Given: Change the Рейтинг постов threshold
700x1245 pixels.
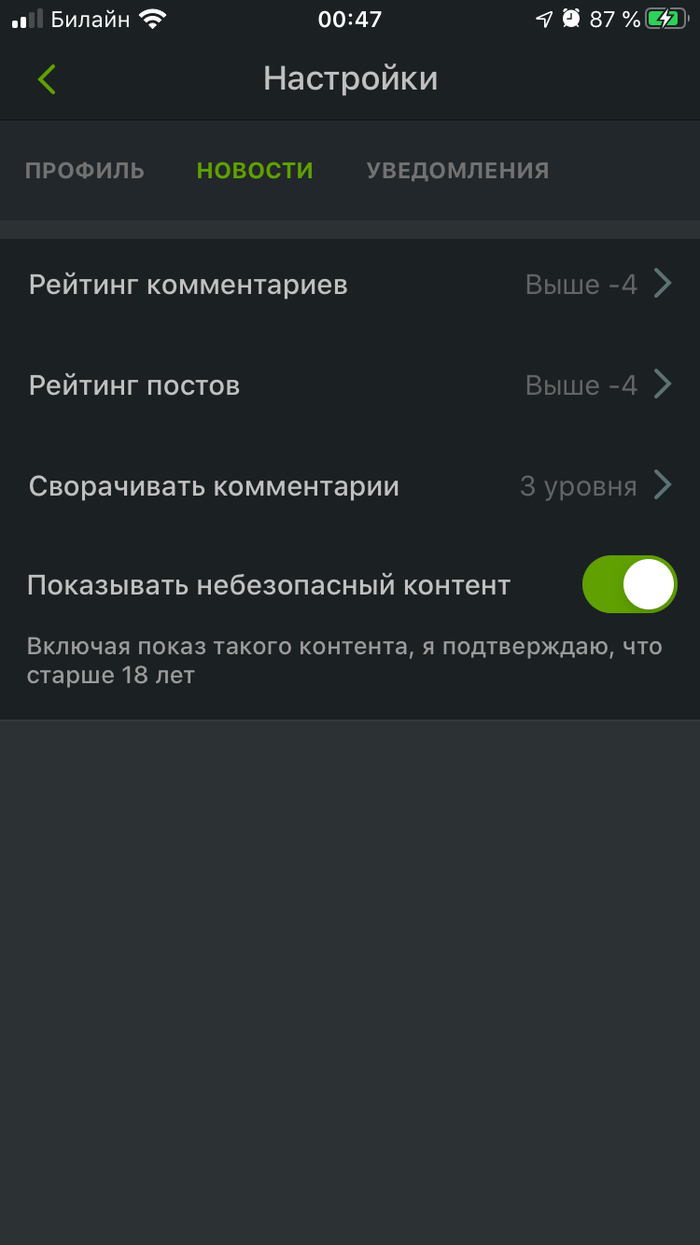Looking at the screenshot, I should (x=350, y=386).
